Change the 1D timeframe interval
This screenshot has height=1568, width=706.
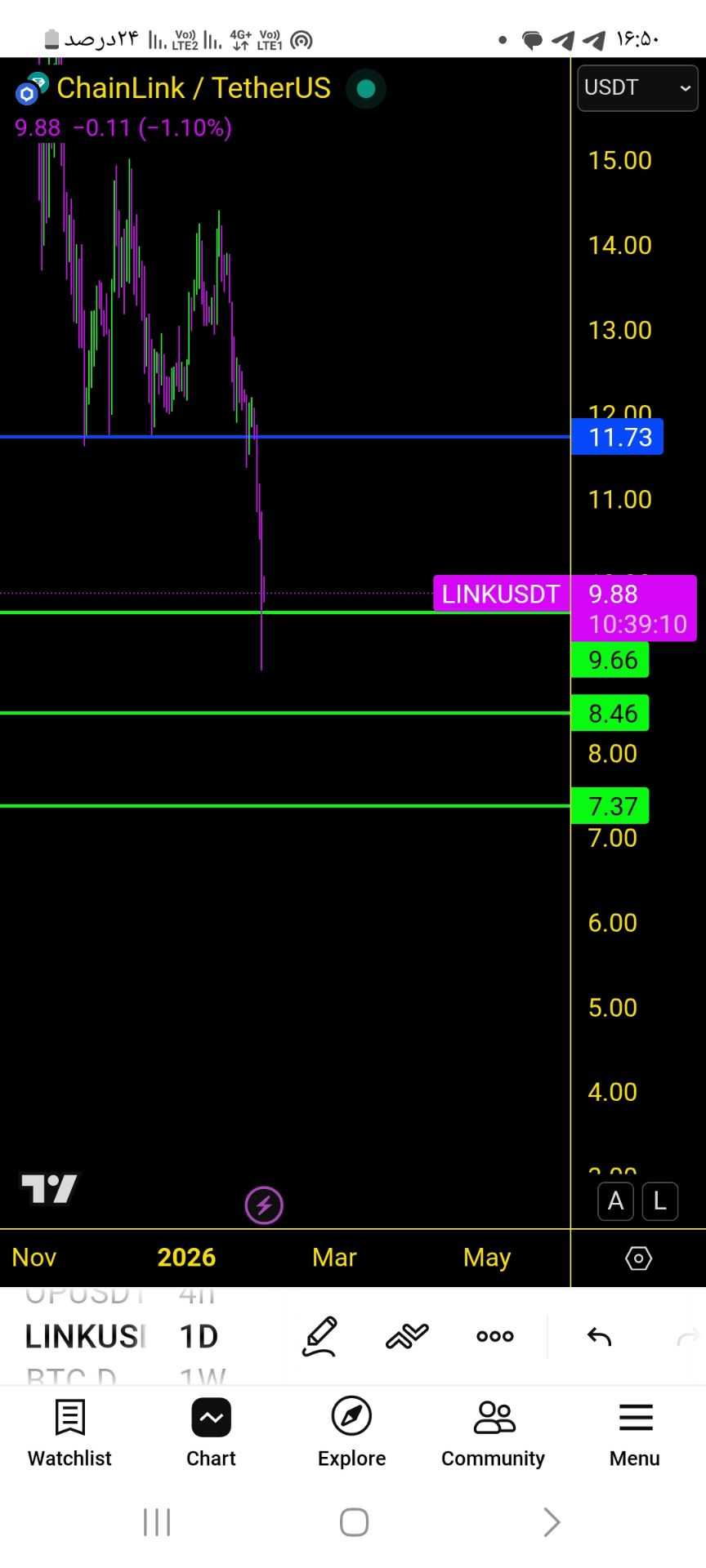pyautogui.click(x=199, y=1337)
